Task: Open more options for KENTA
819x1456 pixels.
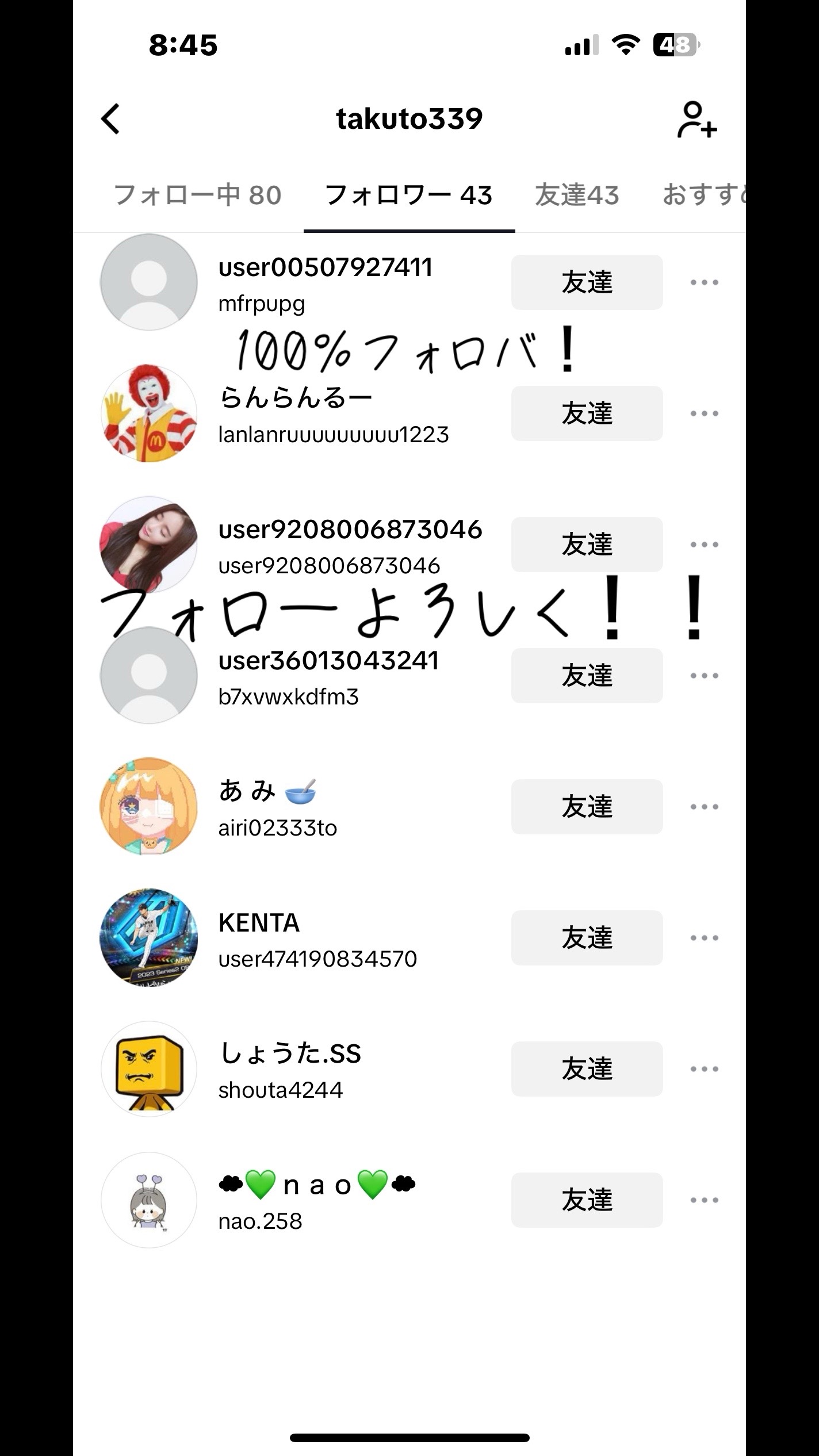Action: pos(704,938)
